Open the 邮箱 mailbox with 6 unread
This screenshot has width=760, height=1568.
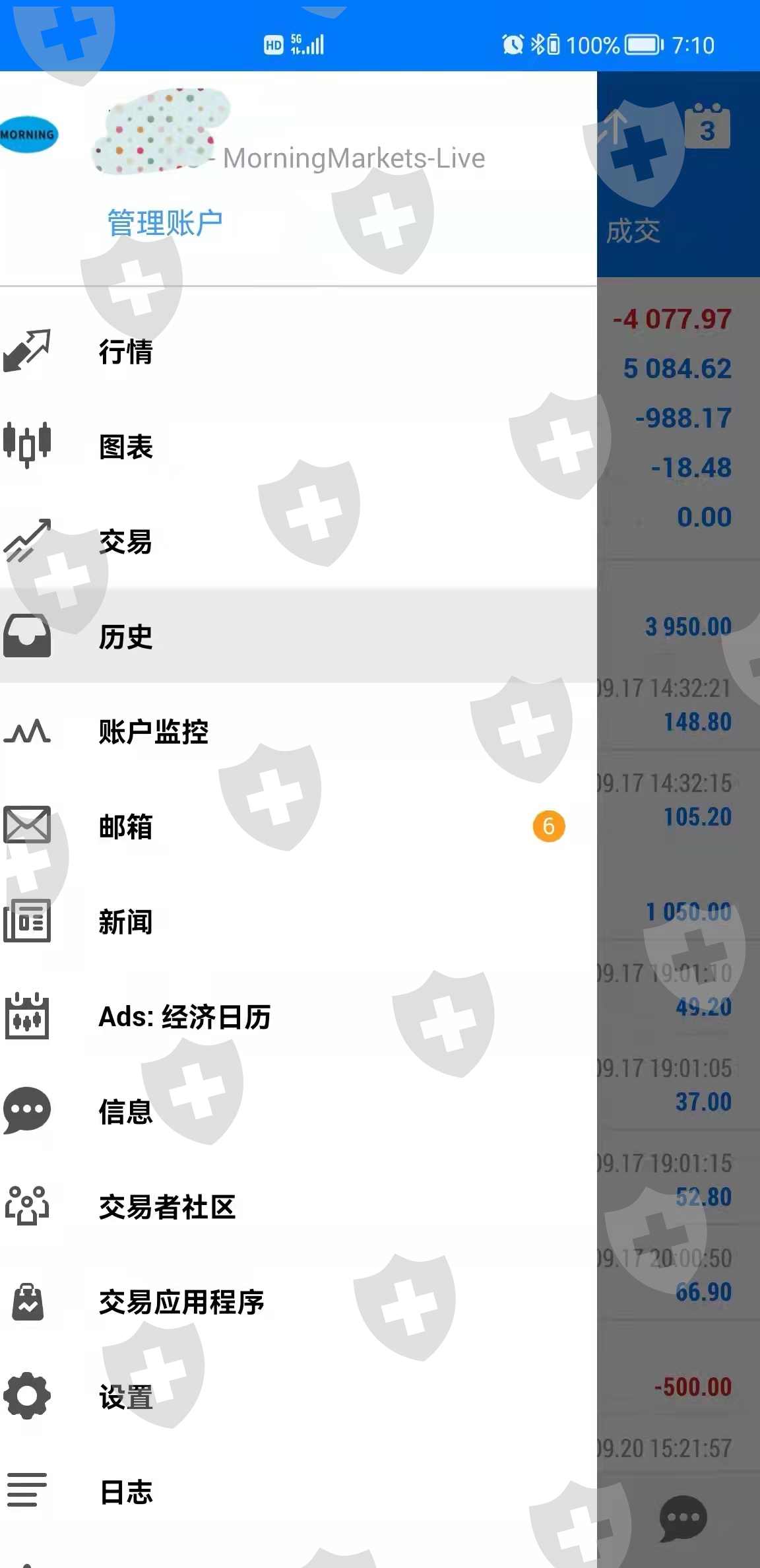[x=298, y=826]
